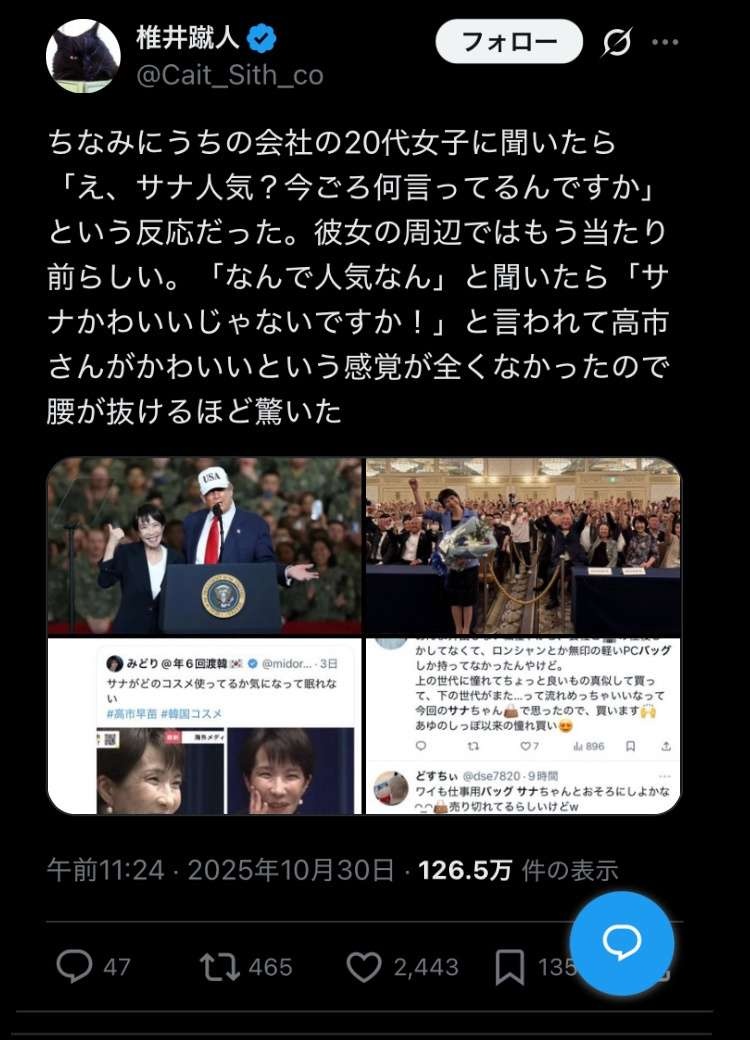The image size is (750, 1040).
Task: Open the Grok icon beside フォロー
Action: click(616, 42)
